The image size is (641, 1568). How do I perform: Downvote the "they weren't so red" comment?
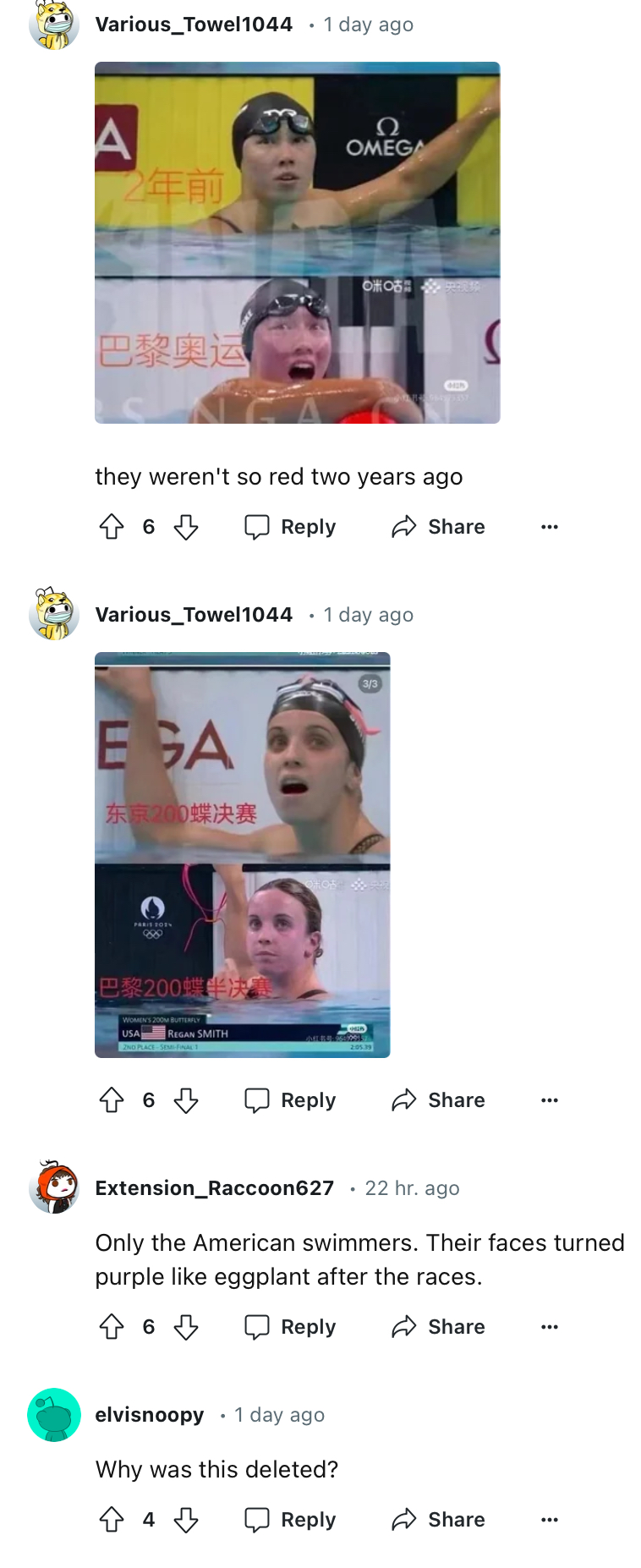[186, 527]
